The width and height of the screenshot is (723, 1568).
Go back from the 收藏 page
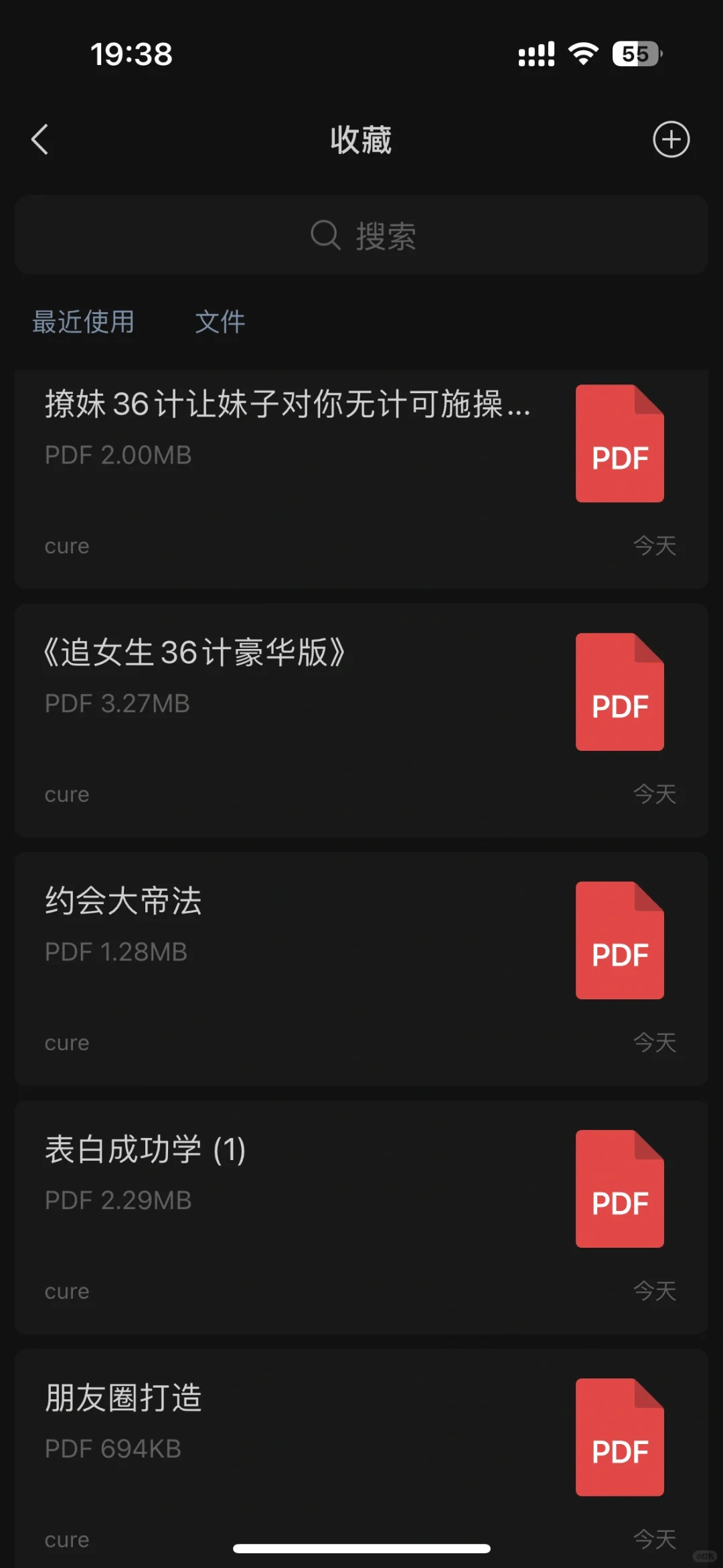[x=40, y=139]
